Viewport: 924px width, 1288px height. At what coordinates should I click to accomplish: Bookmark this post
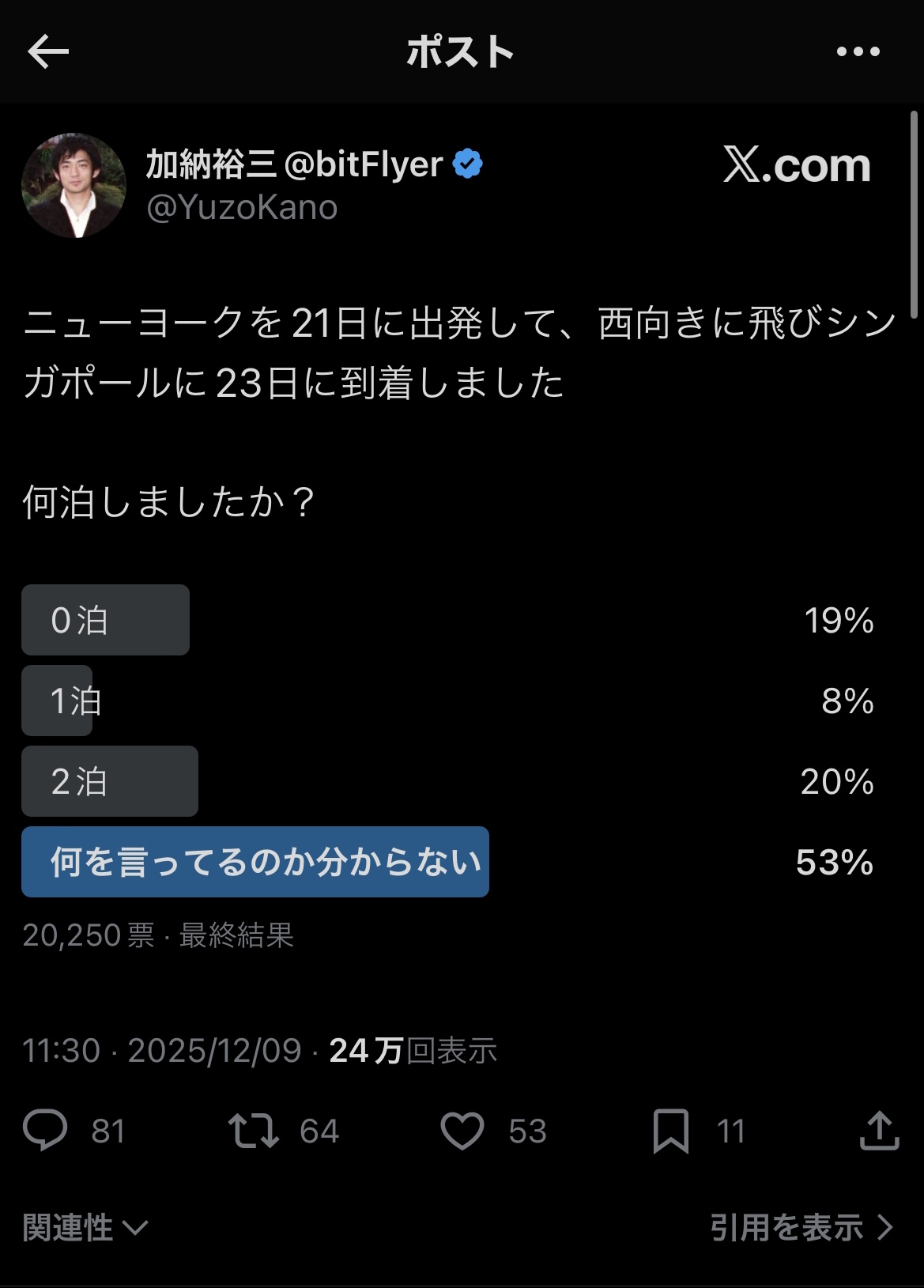click(x=670, y=1130)
